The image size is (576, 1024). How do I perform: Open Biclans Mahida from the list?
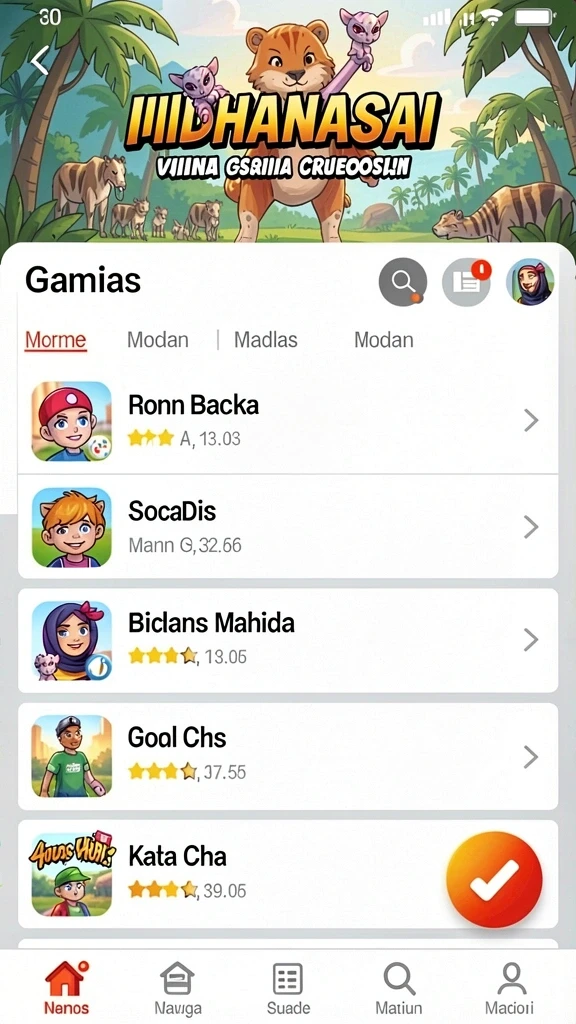click(288, 641)
